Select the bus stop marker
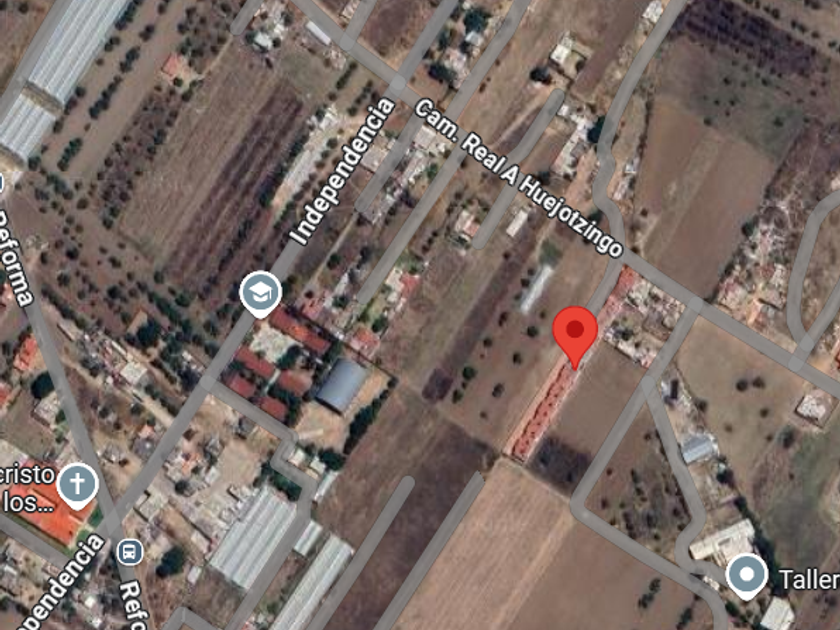This screenshot has height=630, width=840. tap(130, 552)
